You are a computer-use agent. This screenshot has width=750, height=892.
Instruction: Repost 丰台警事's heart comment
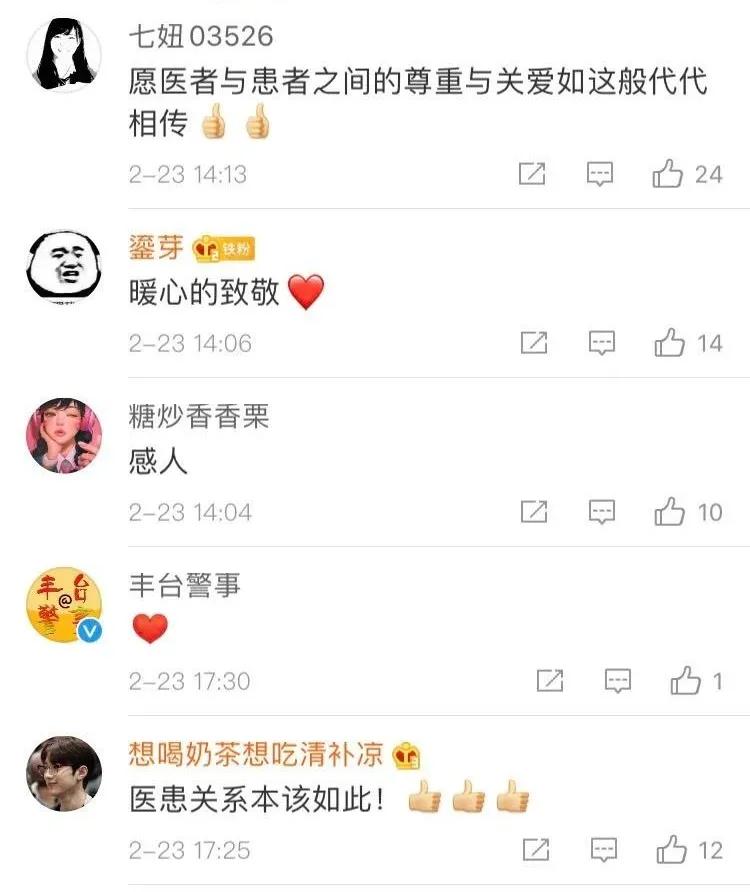tap(550, 681)
